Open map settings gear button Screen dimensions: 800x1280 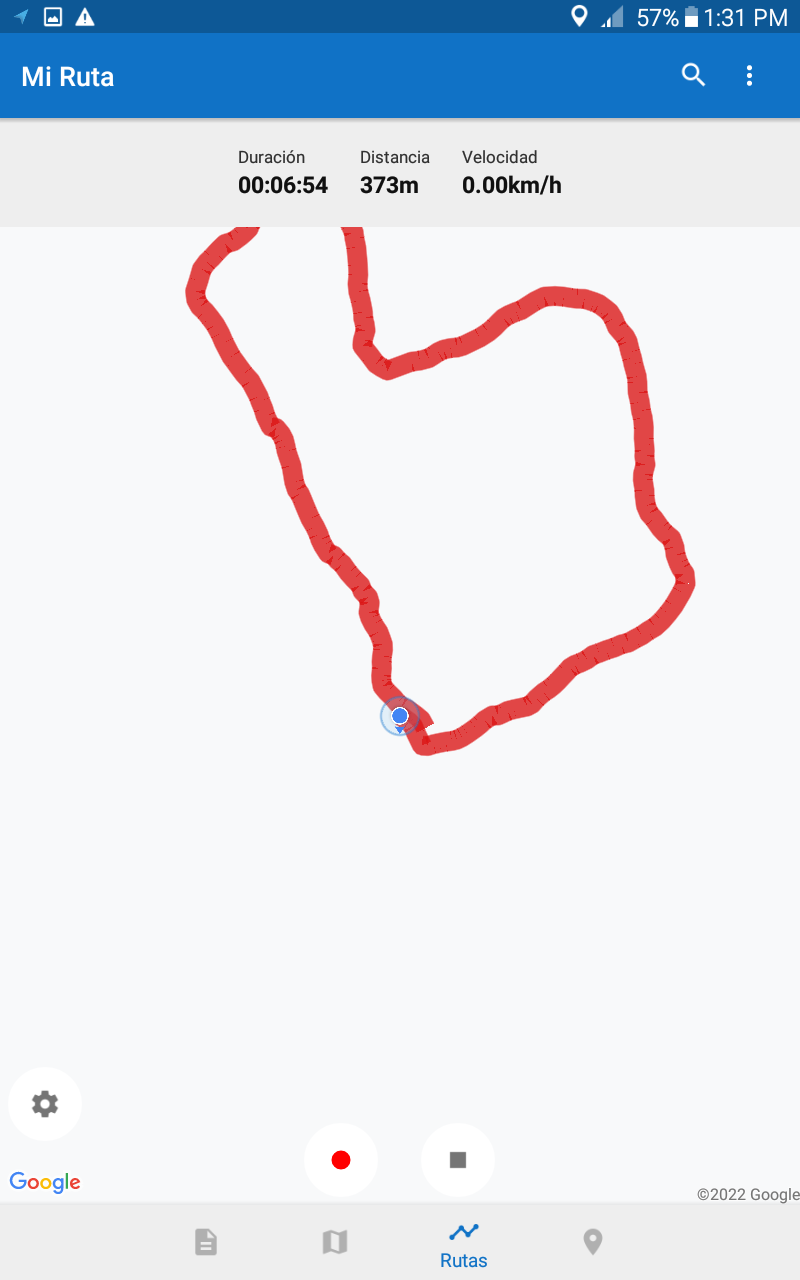[x=44, y=1104]
